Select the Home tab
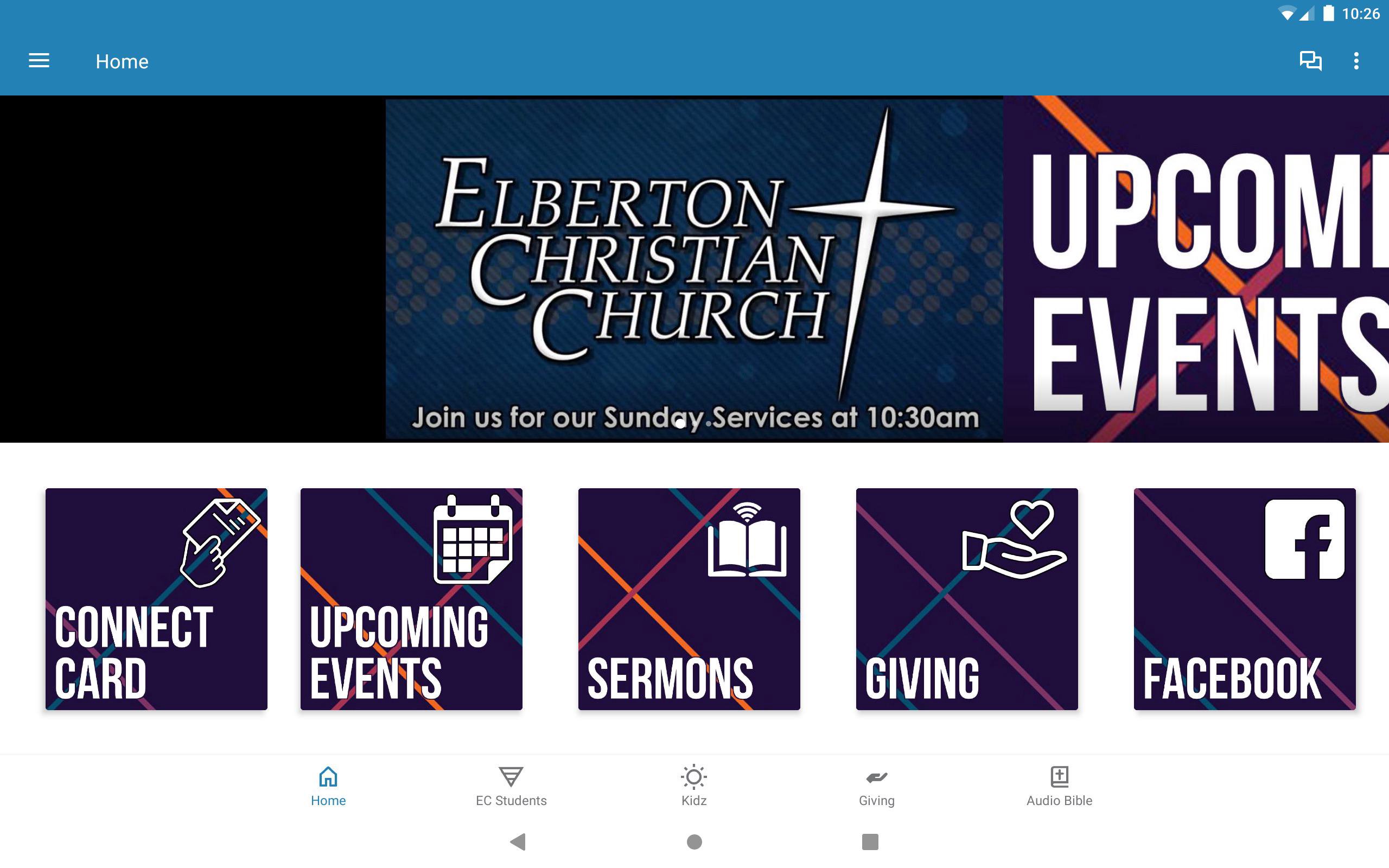 [x=328, y=786]
